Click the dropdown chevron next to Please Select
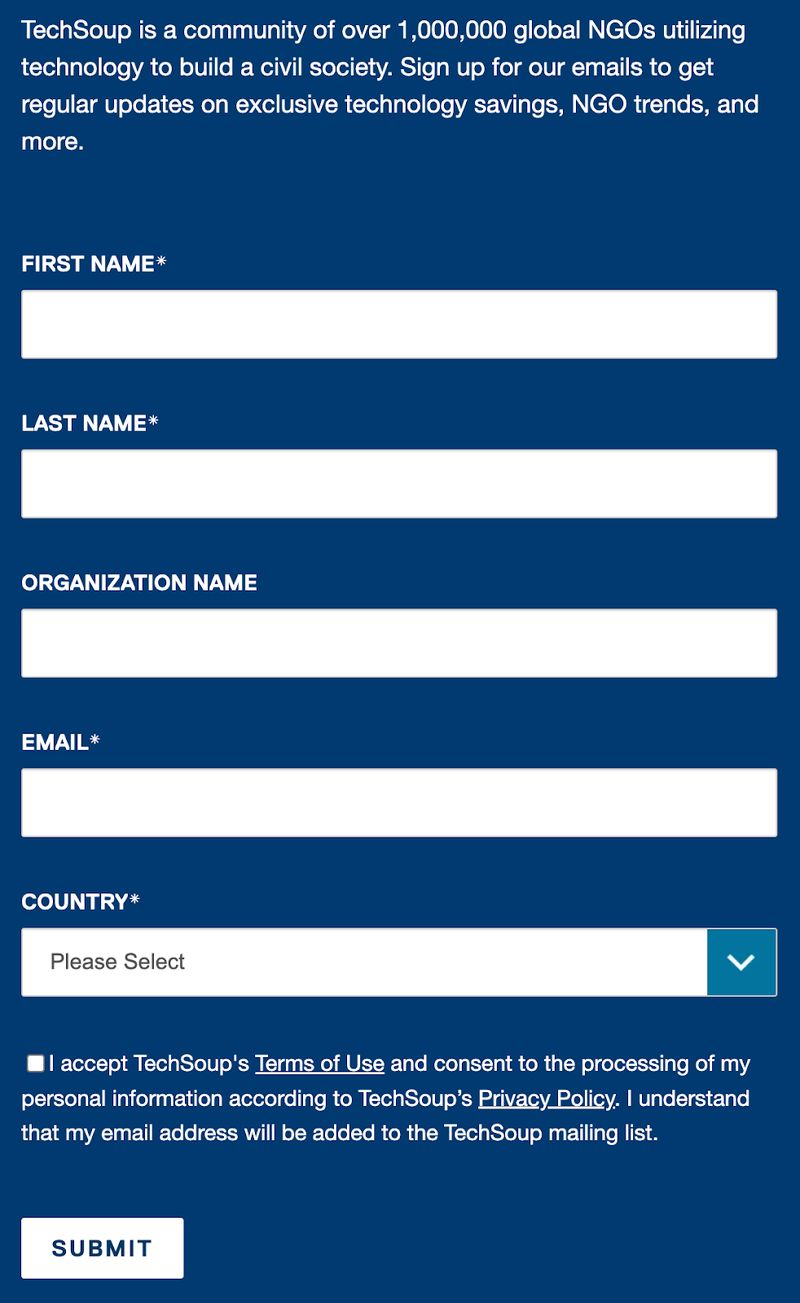The image size is (800, 1303). 741,961
